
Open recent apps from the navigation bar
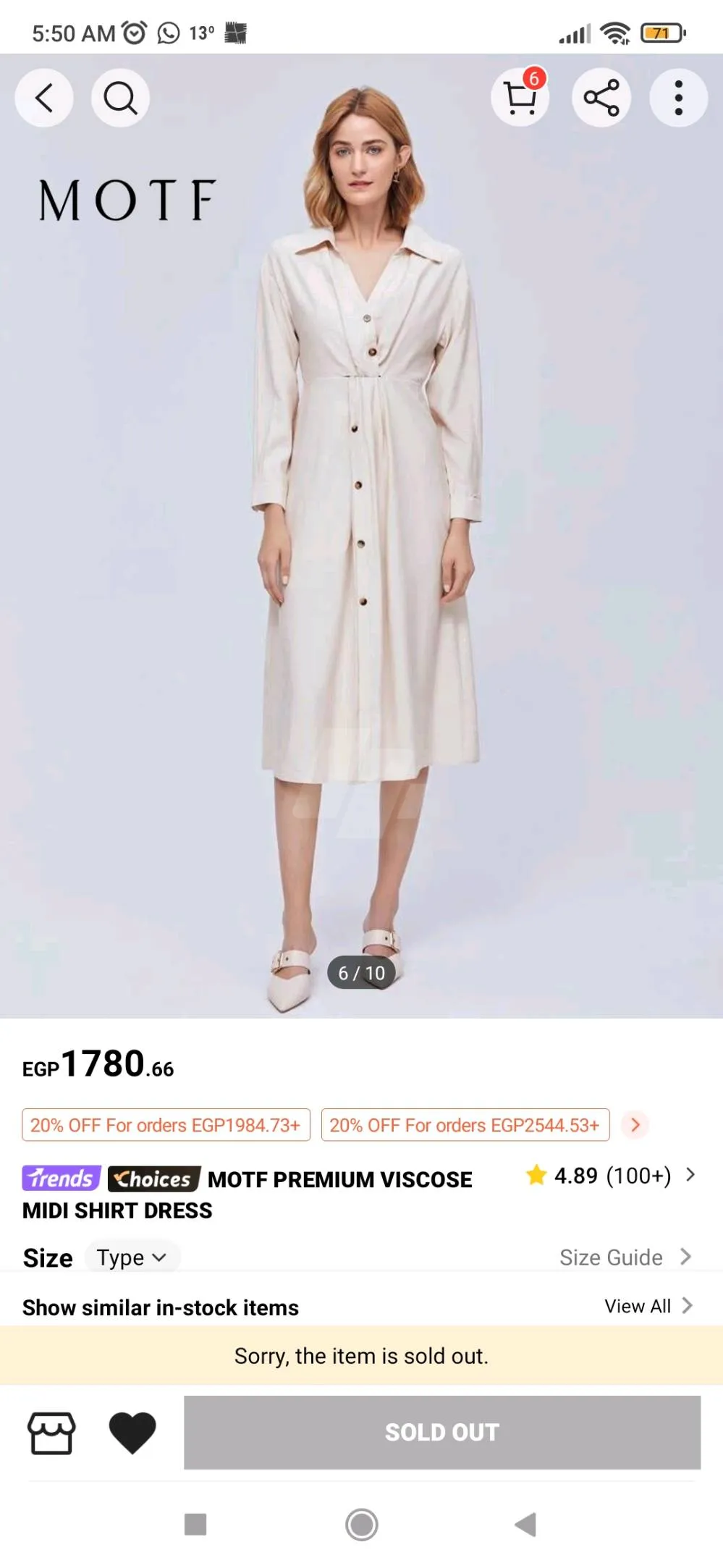pyautogui.click(x=195, y=1525)
